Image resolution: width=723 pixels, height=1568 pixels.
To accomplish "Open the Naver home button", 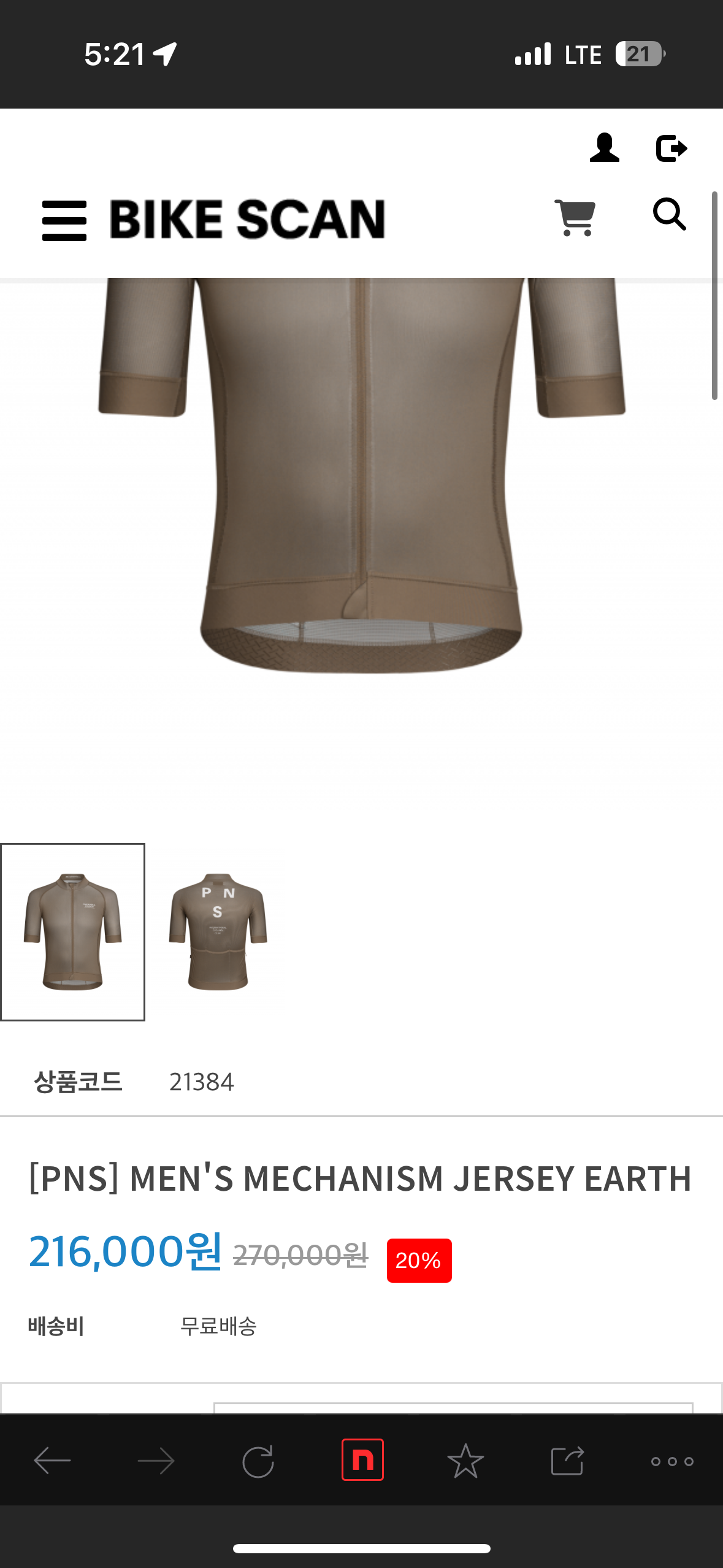I will click(362, 1459).
